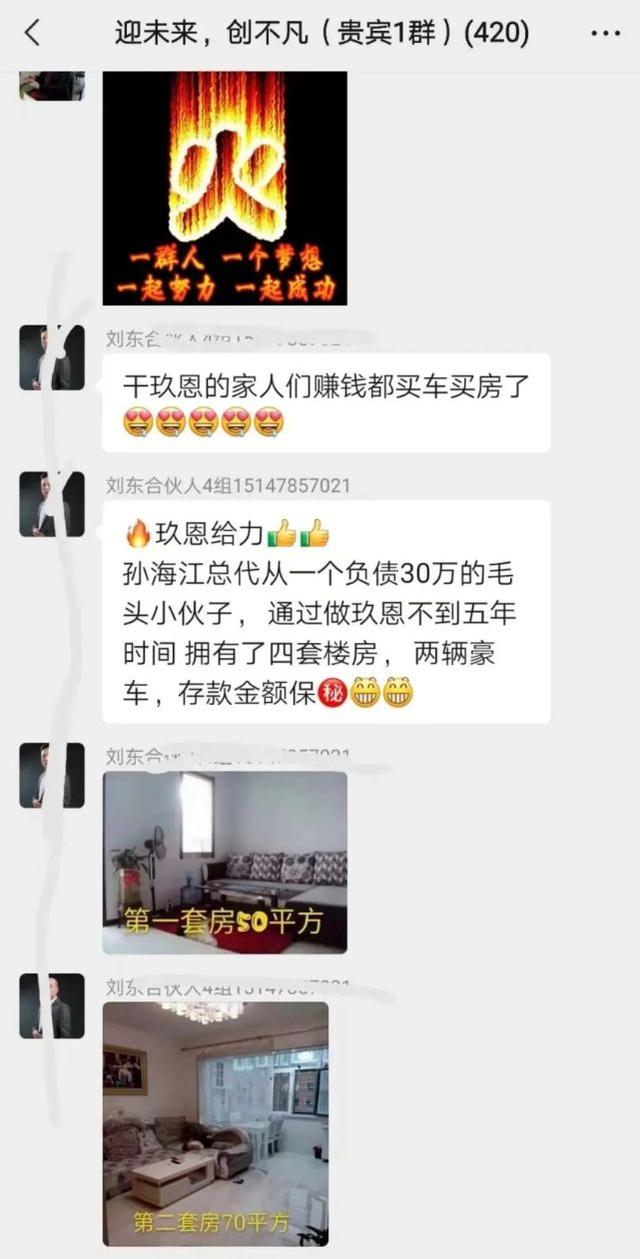Go back from the group chat
The height and width of the screenshot is (1259, 640).
[32, 33]
